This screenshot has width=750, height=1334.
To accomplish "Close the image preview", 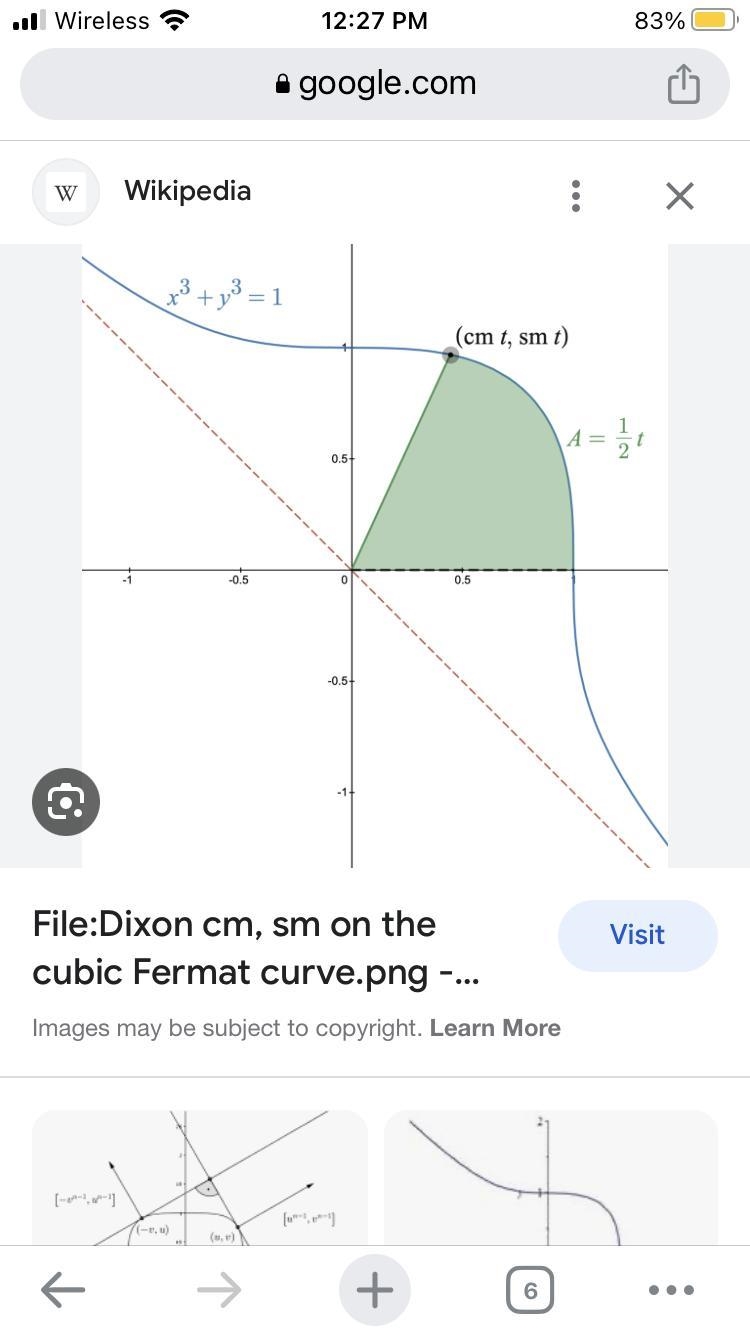I will coord(680,196).
